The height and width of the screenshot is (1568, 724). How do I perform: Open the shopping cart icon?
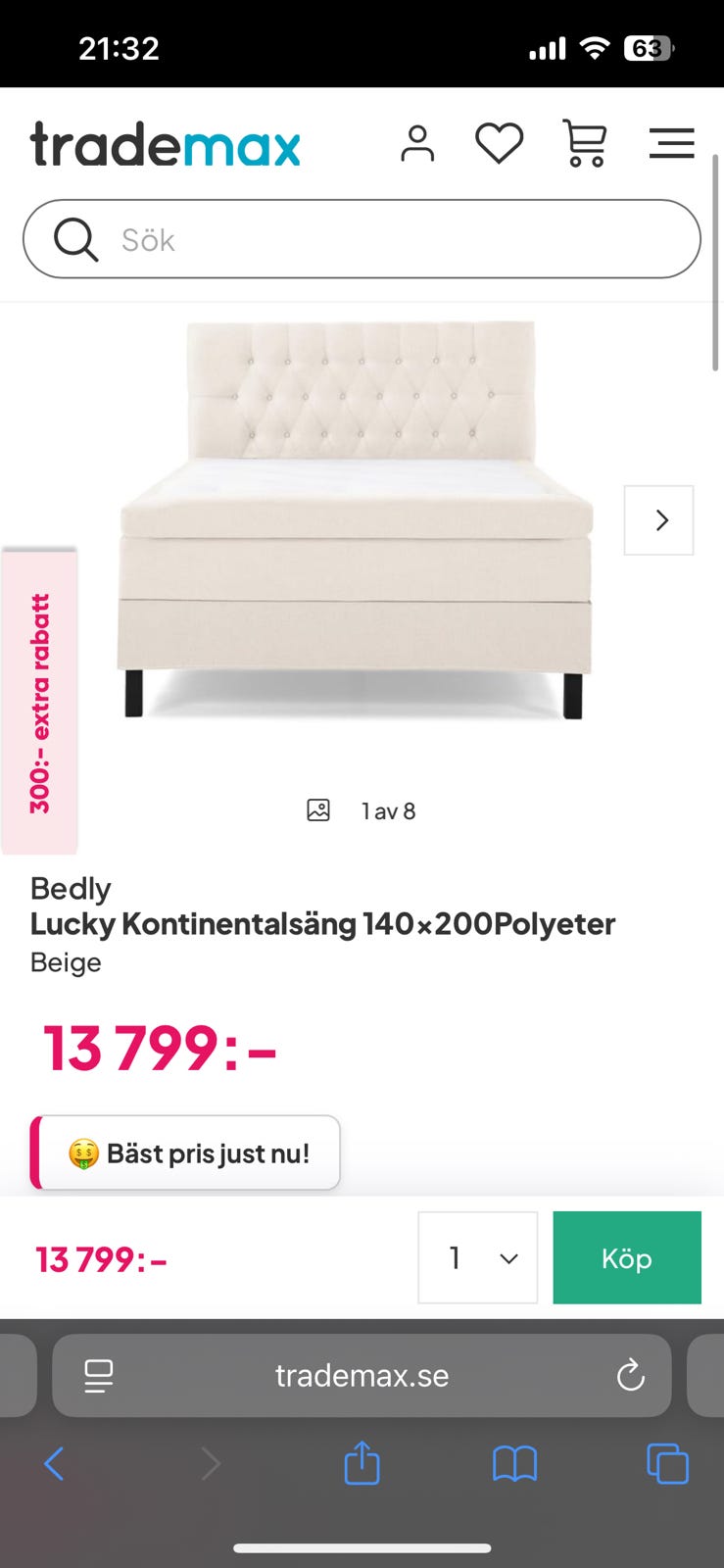(584, 143)
